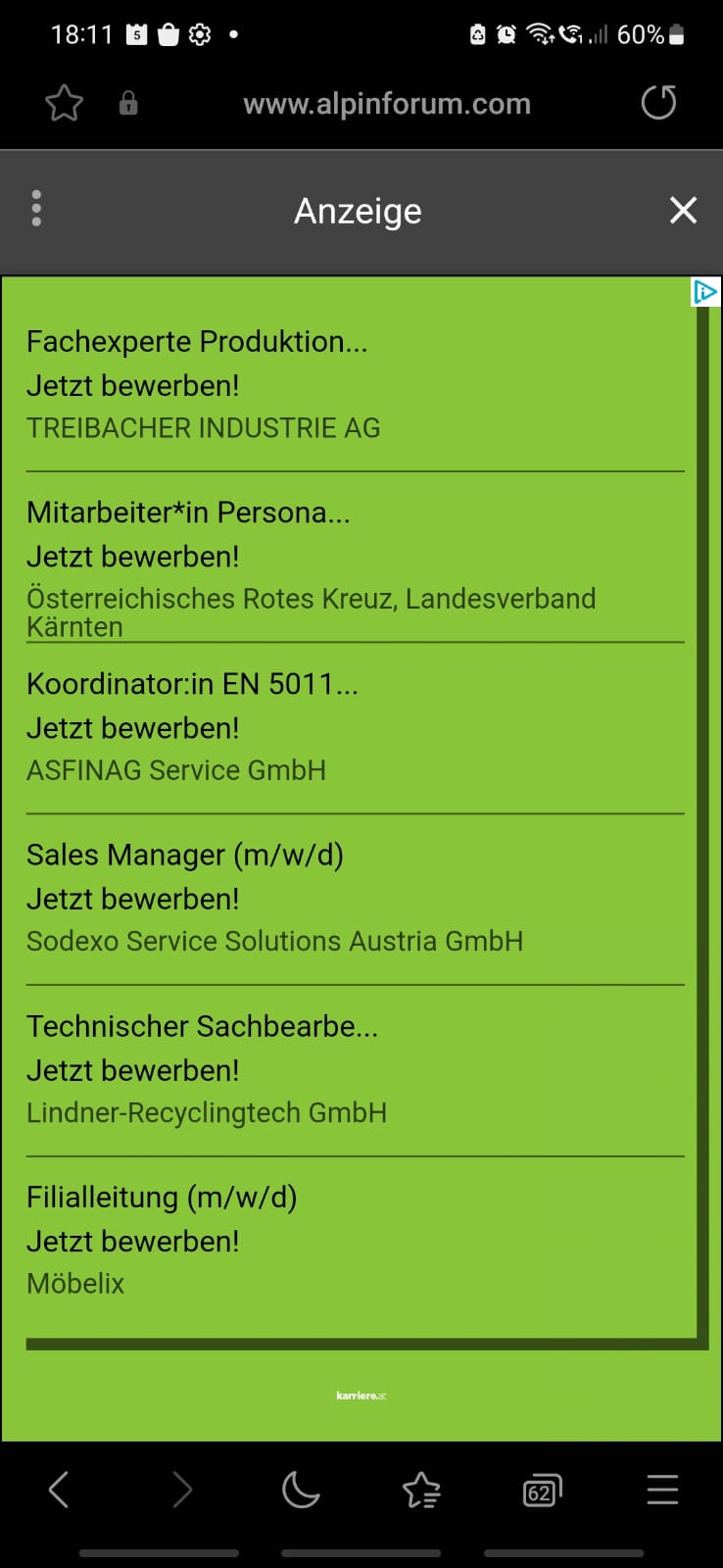Open the browser hamburger menu
Image resolution: width=723 pixels, height=1568 pixels.
tap(662, 1490)
